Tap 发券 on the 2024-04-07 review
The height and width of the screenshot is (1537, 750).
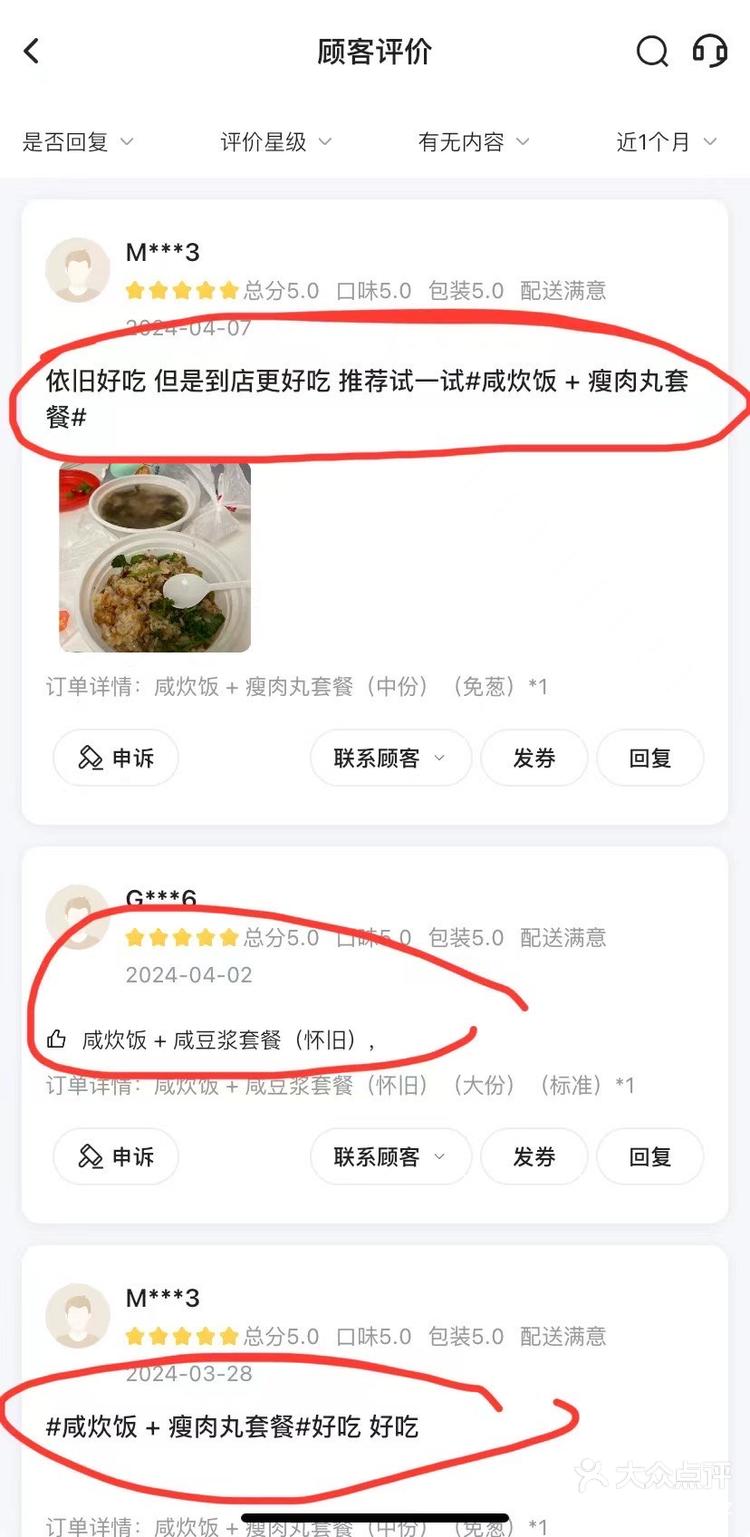coord(534,758)
